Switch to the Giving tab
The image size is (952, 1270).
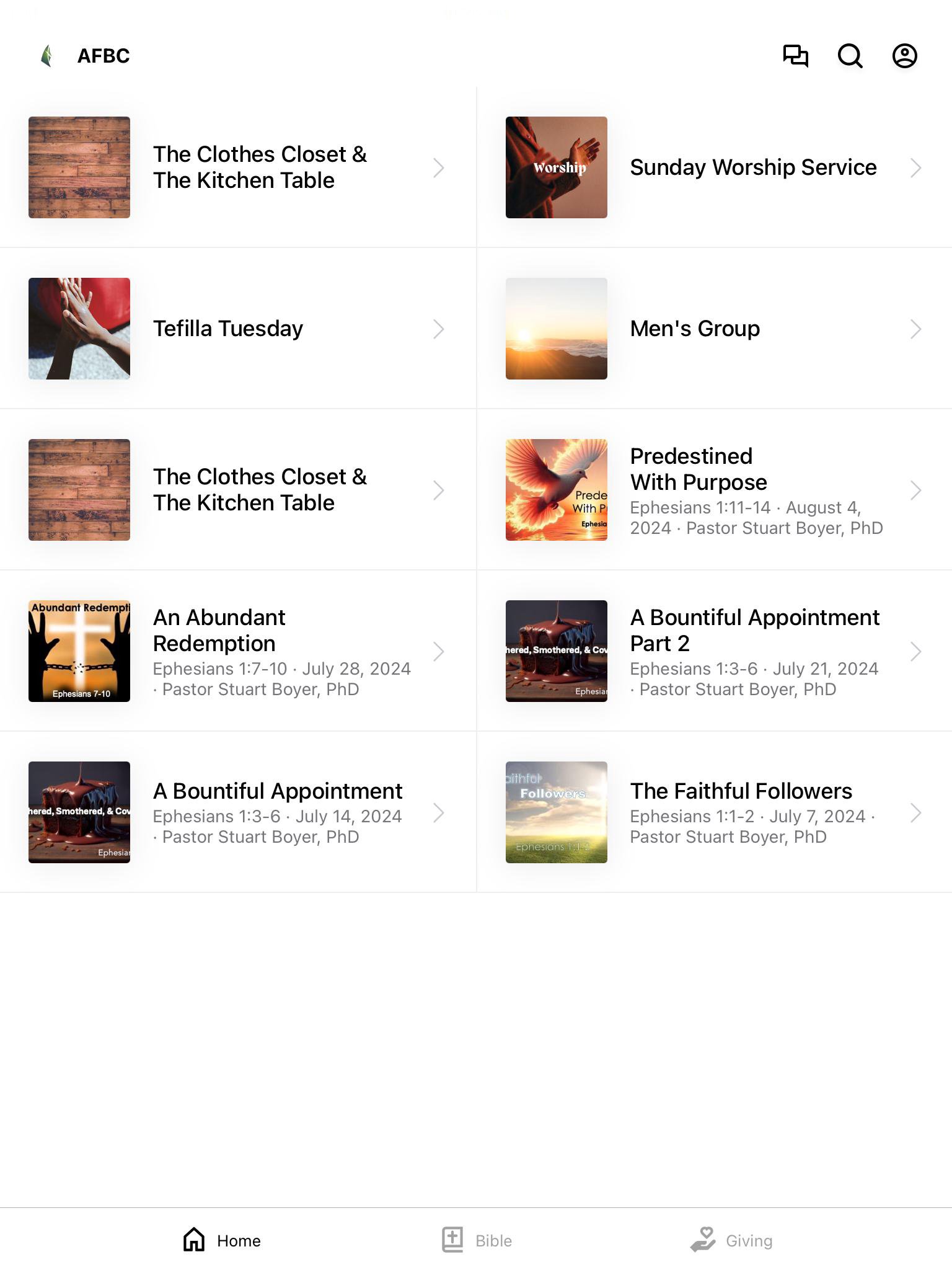click(731, 1240)
